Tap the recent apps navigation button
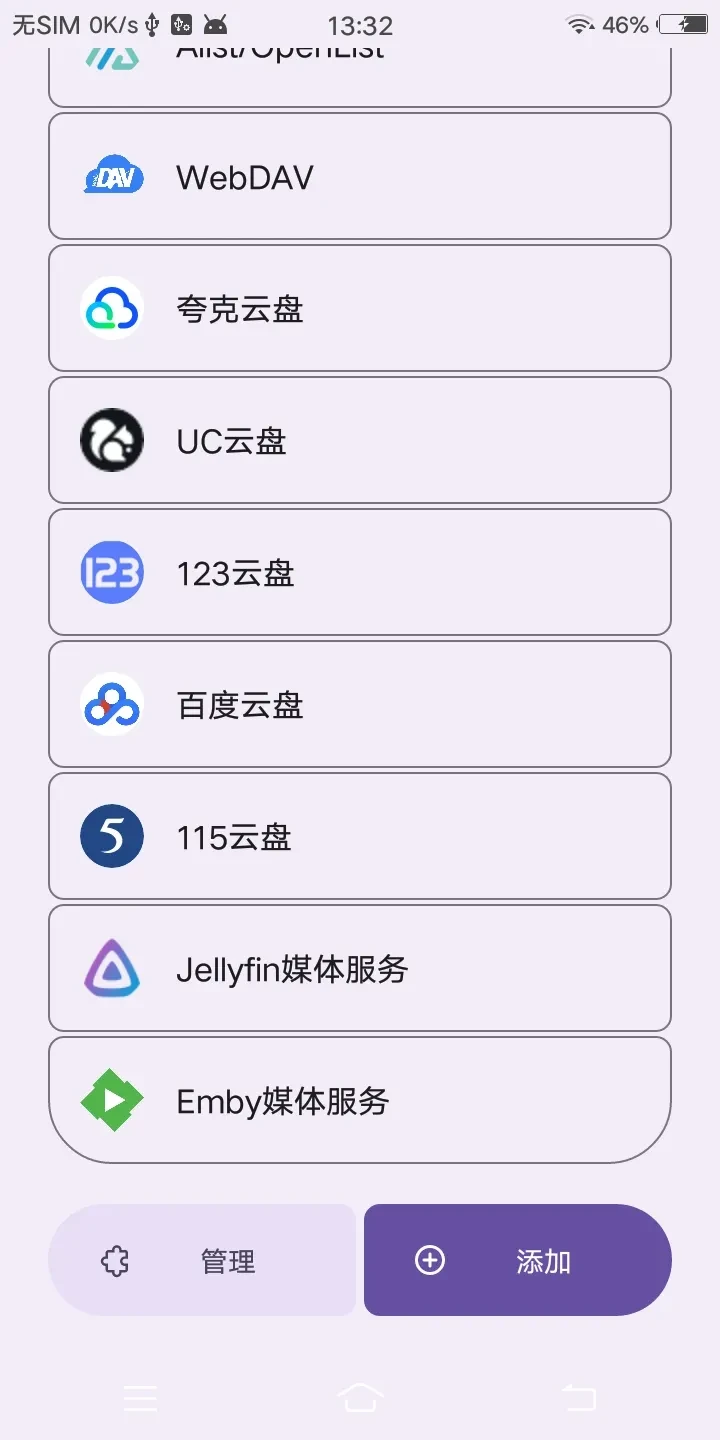720x1440 pixels. [141, 1397]
